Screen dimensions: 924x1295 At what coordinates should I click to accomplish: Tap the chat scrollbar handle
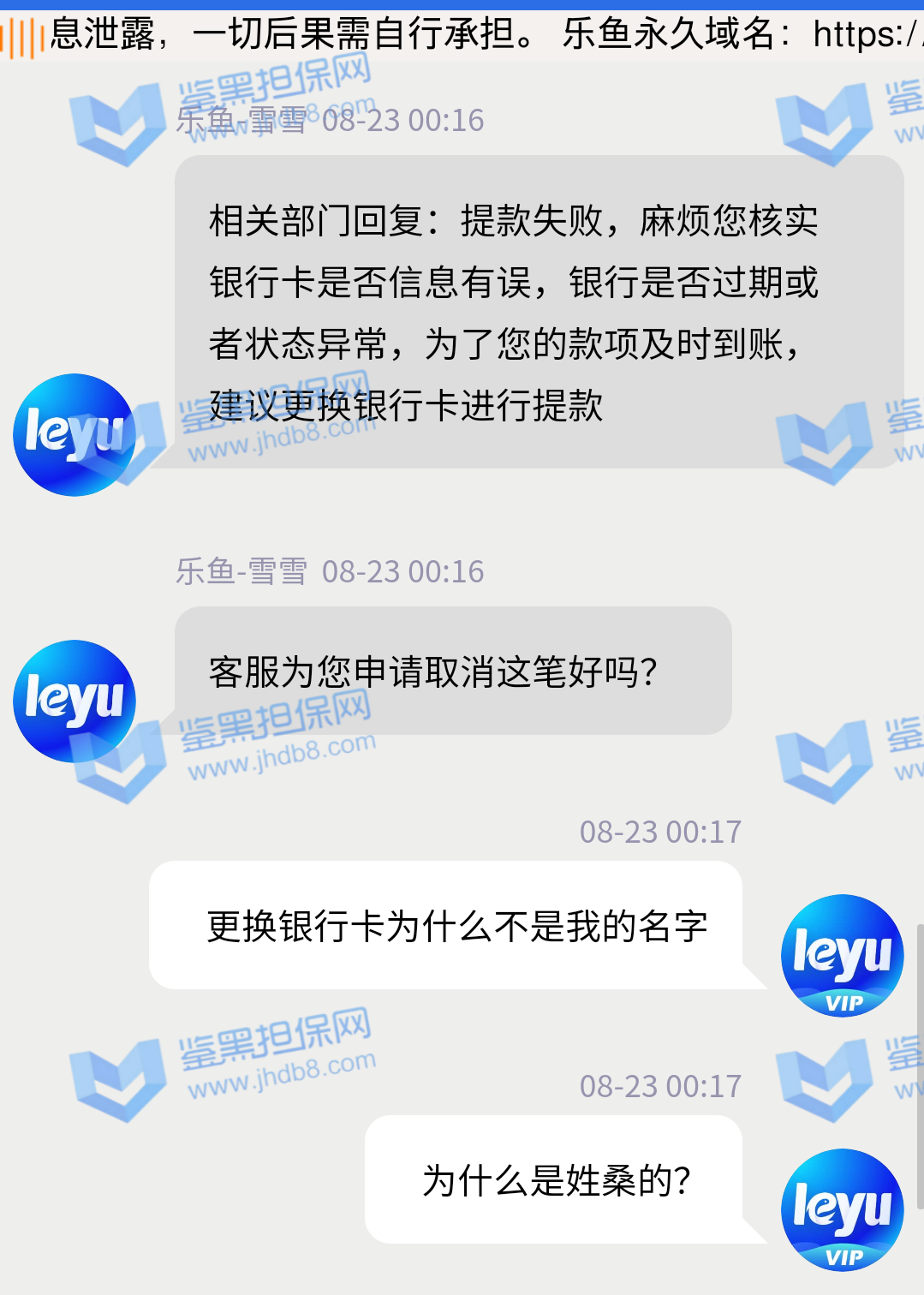(x=920, y=1065)
